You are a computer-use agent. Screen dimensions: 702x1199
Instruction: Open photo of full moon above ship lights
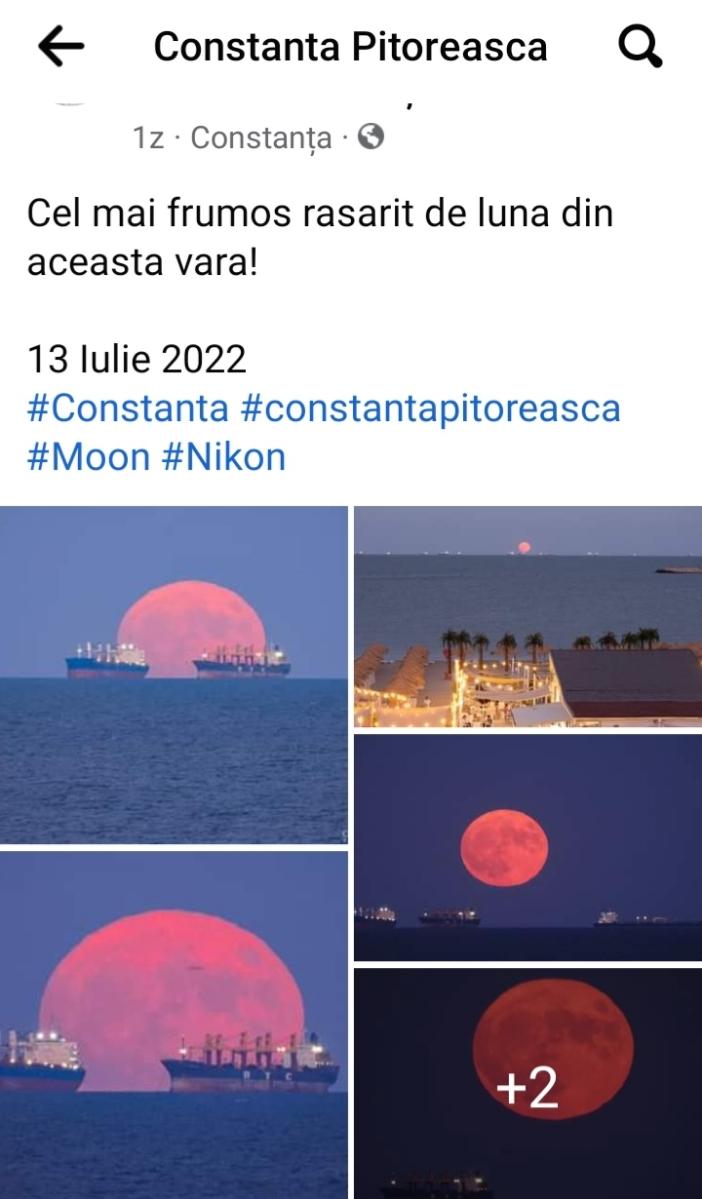pyautogui.click(x=528, y=847)
